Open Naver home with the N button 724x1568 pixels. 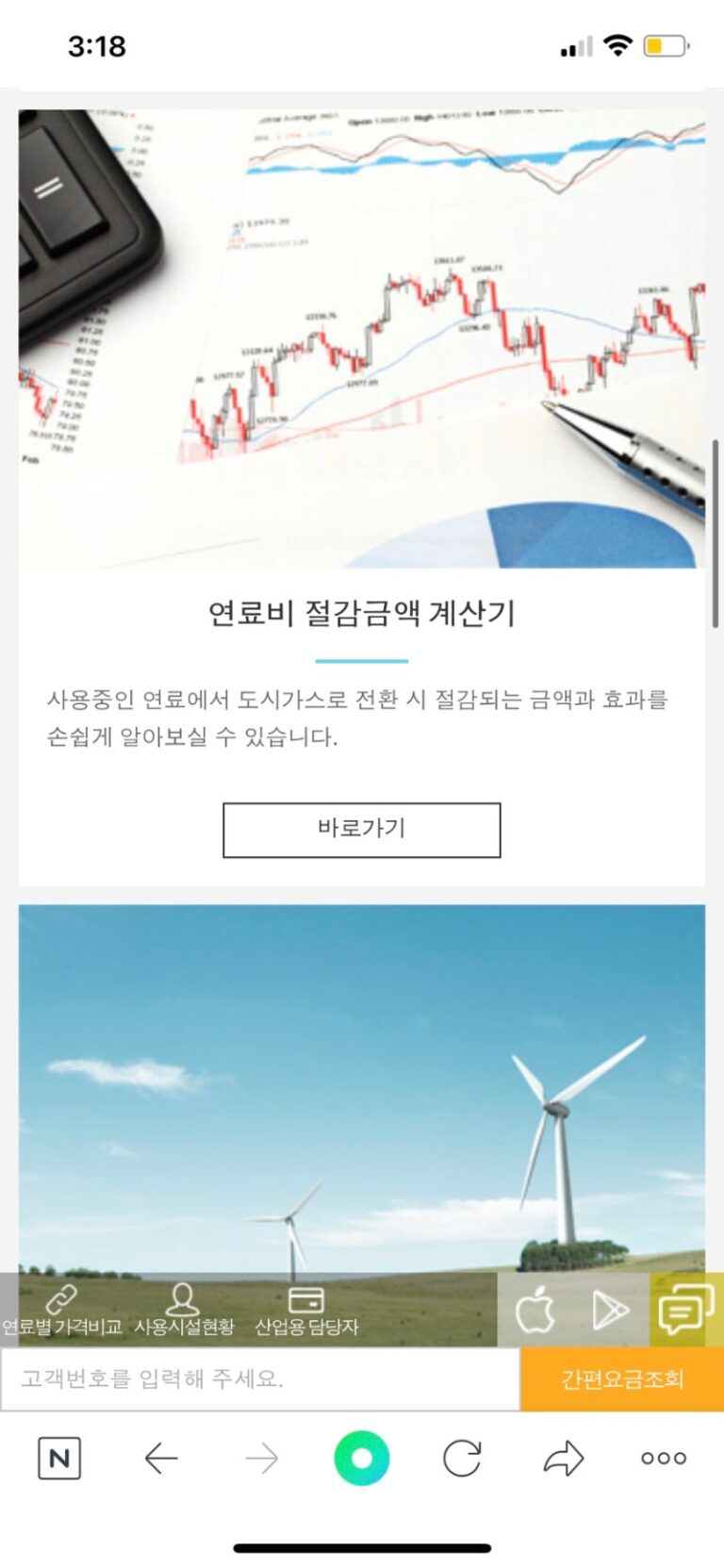click(59, 1459)
